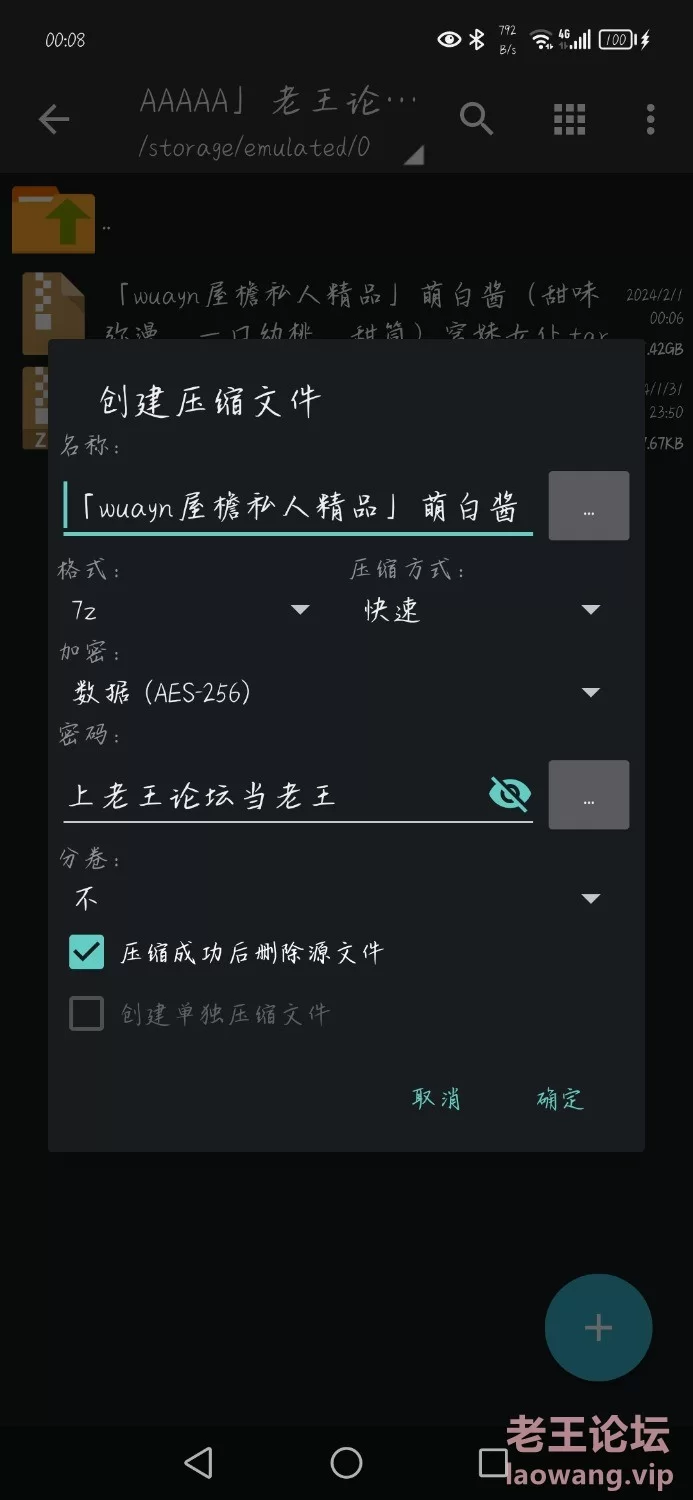
Task: Tap the system back navigation button
Action: point(199,1463)
